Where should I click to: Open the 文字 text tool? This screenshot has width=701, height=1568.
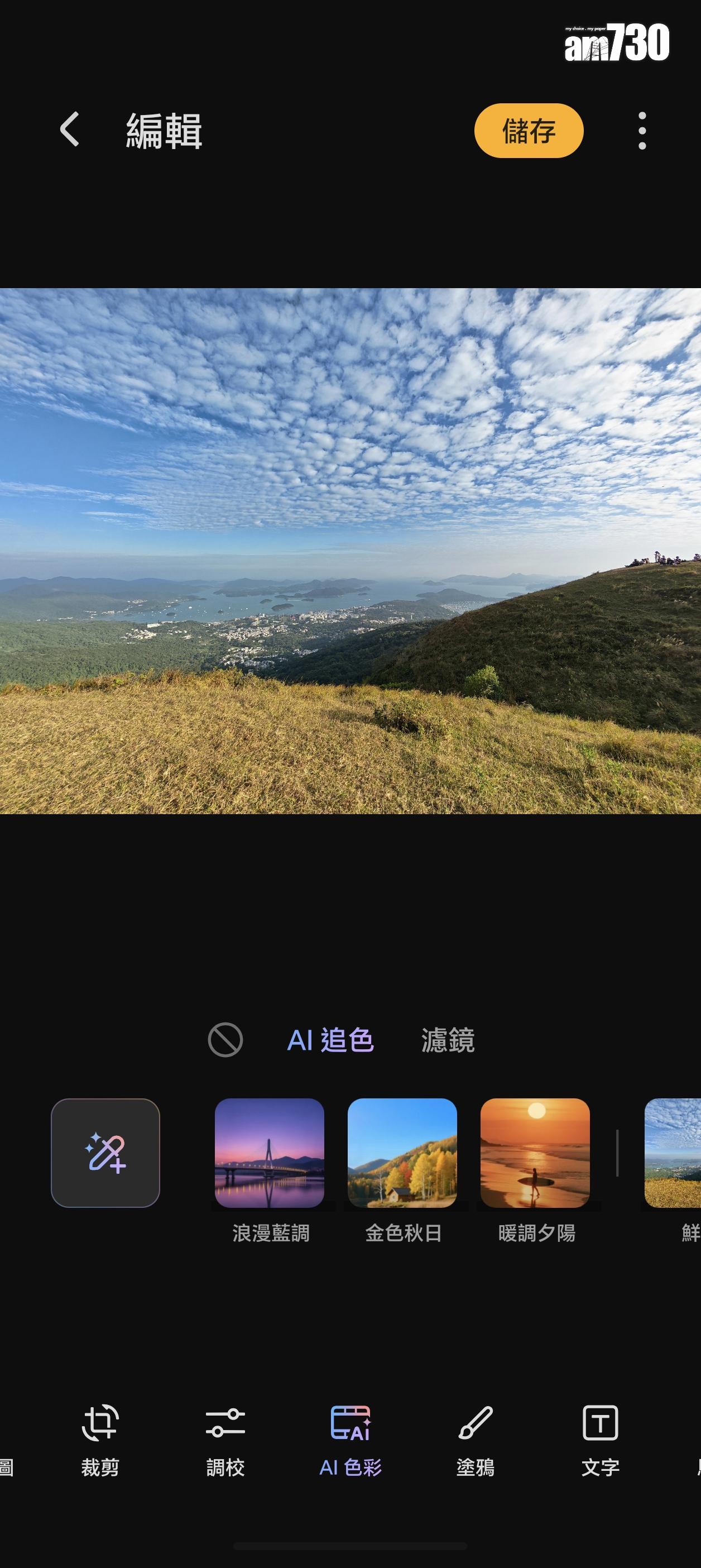coord(600,1440)
